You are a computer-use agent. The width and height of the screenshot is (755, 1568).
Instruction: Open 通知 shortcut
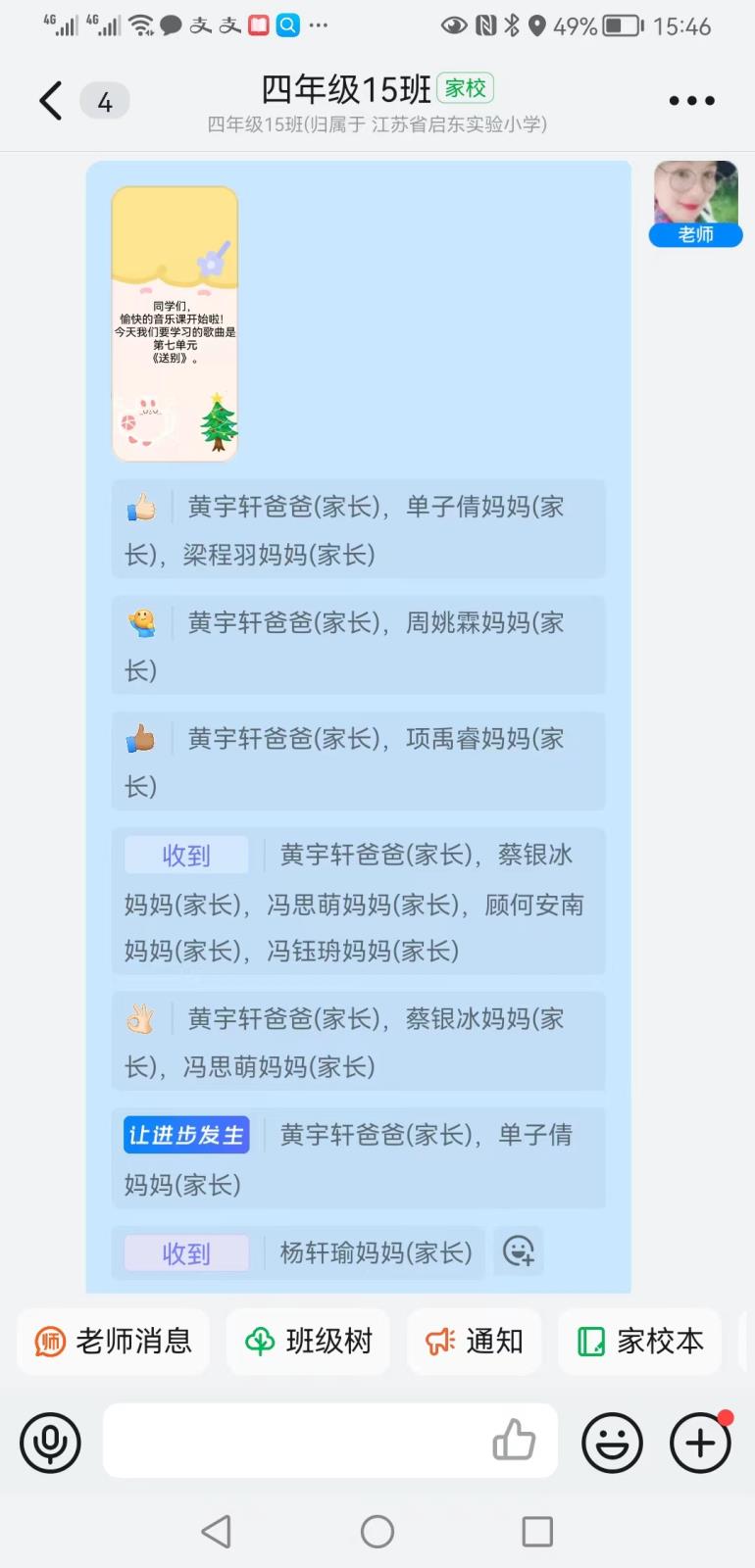click(x=475, y=1342)
